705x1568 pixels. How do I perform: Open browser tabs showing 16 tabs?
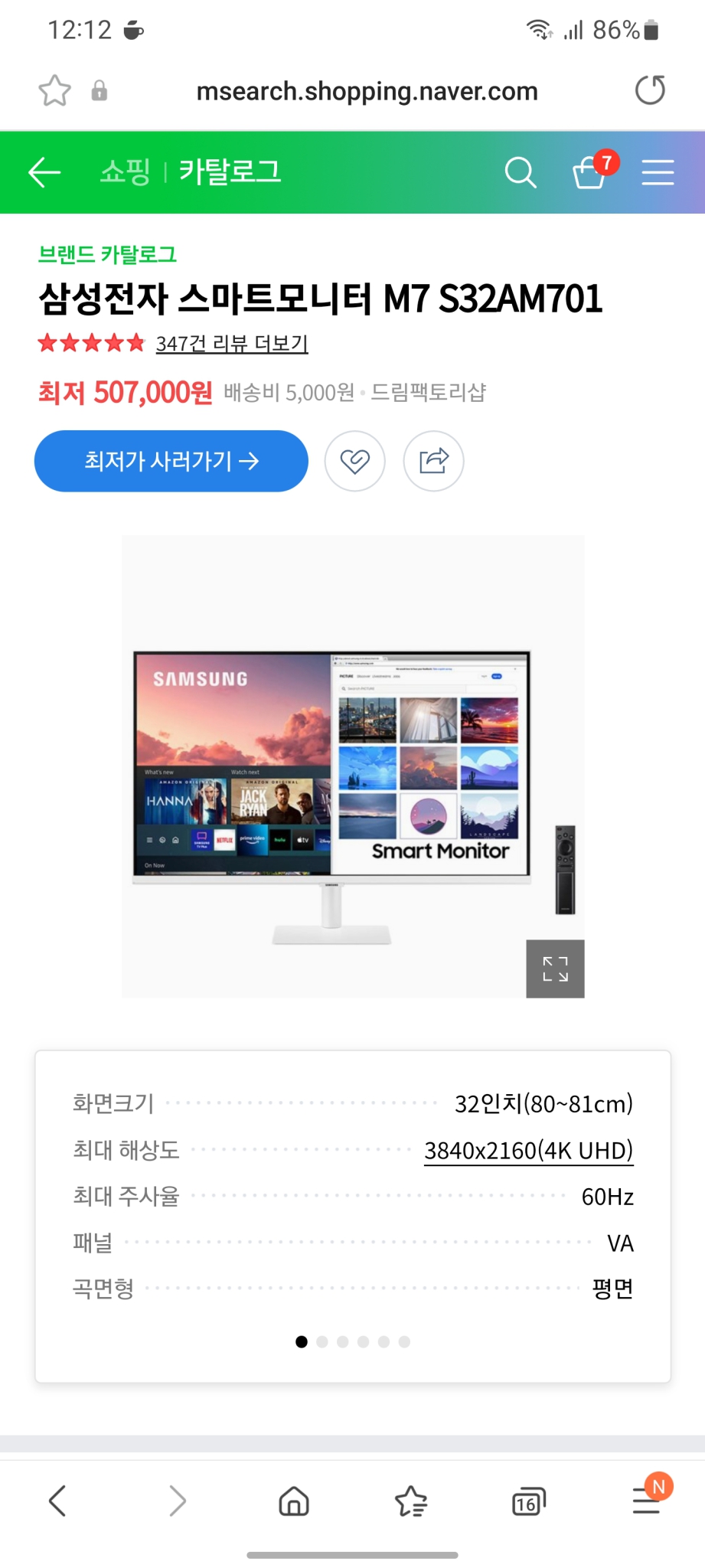(x=527, y=1500)
